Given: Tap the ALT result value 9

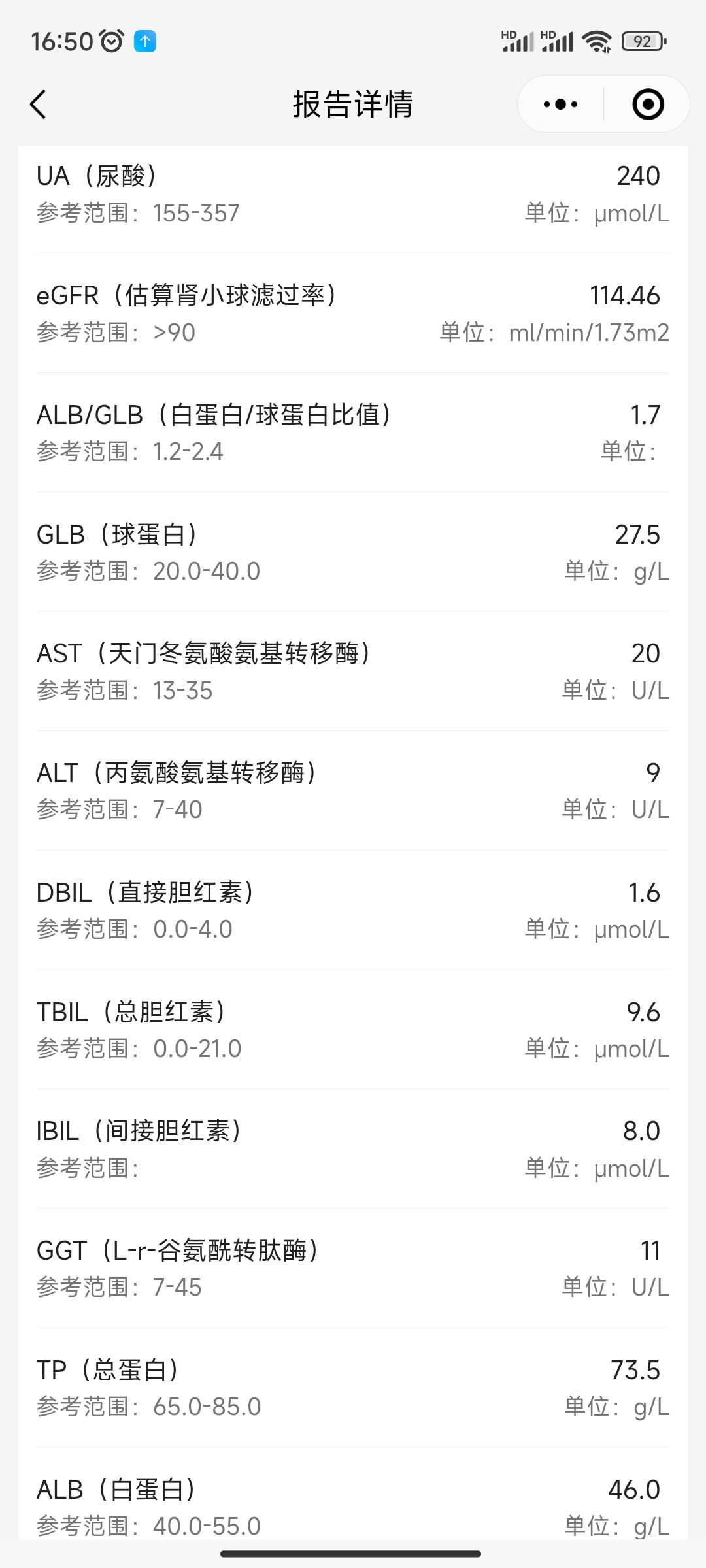Looking at the screenshot, I should [x=653, y=773].
